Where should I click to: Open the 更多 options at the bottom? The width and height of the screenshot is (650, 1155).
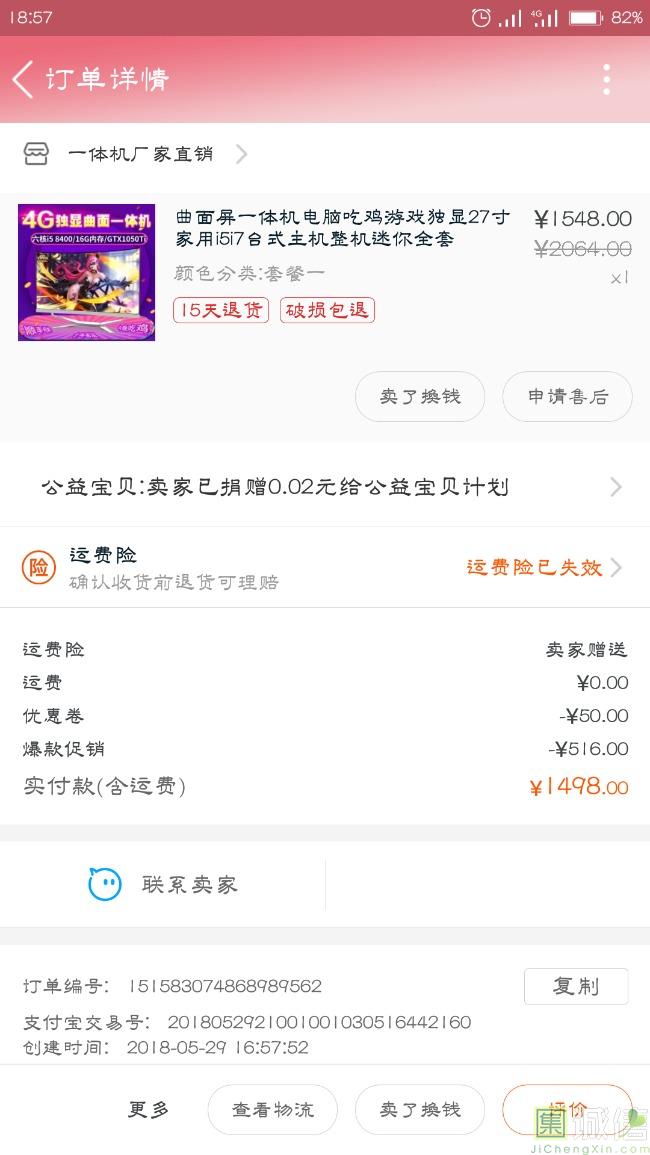pos(148,1110)
